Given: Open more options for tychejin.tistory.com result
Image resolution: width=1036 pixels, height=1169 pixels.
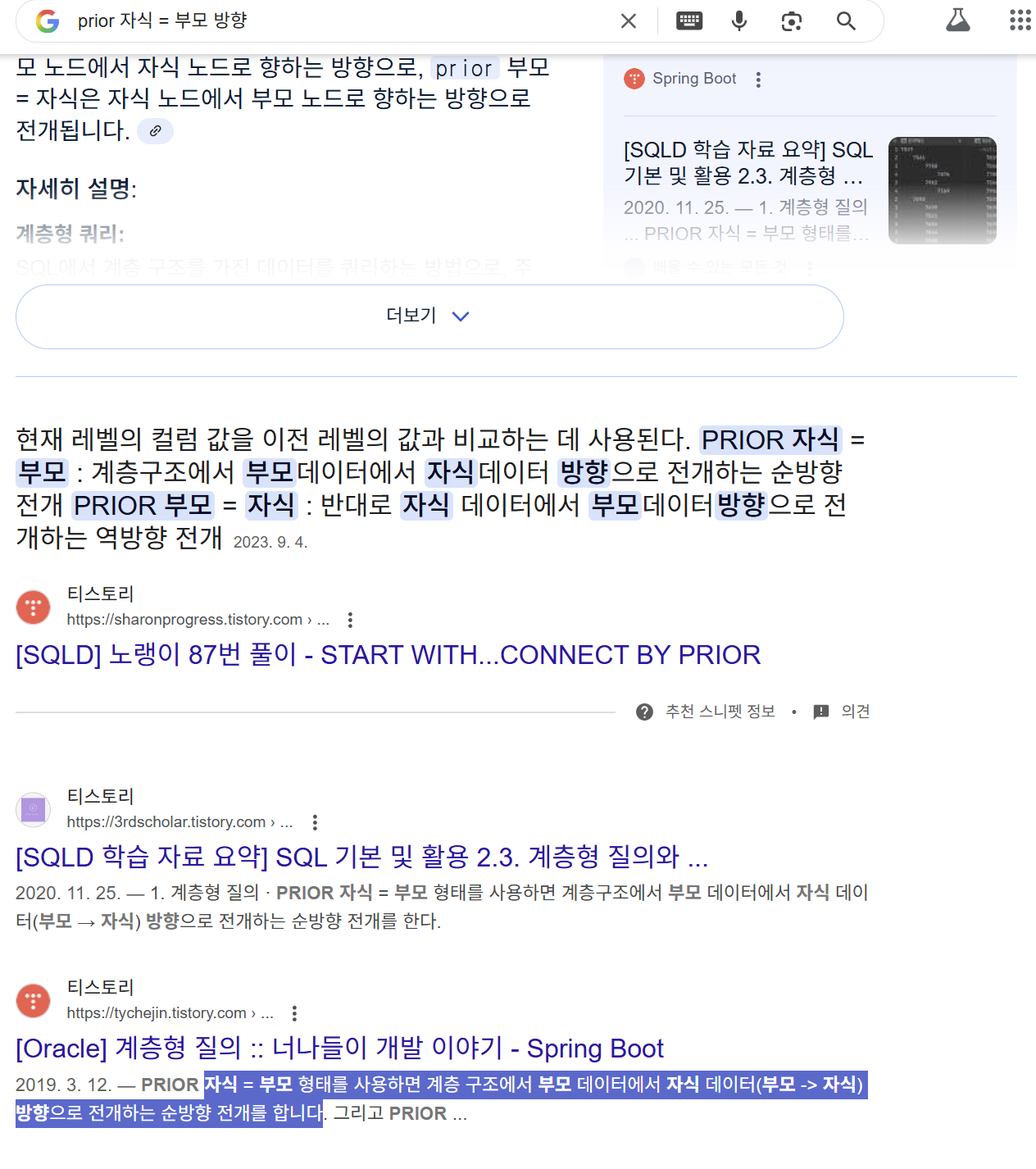Looking at the screenshot, I should (294, 1013).
